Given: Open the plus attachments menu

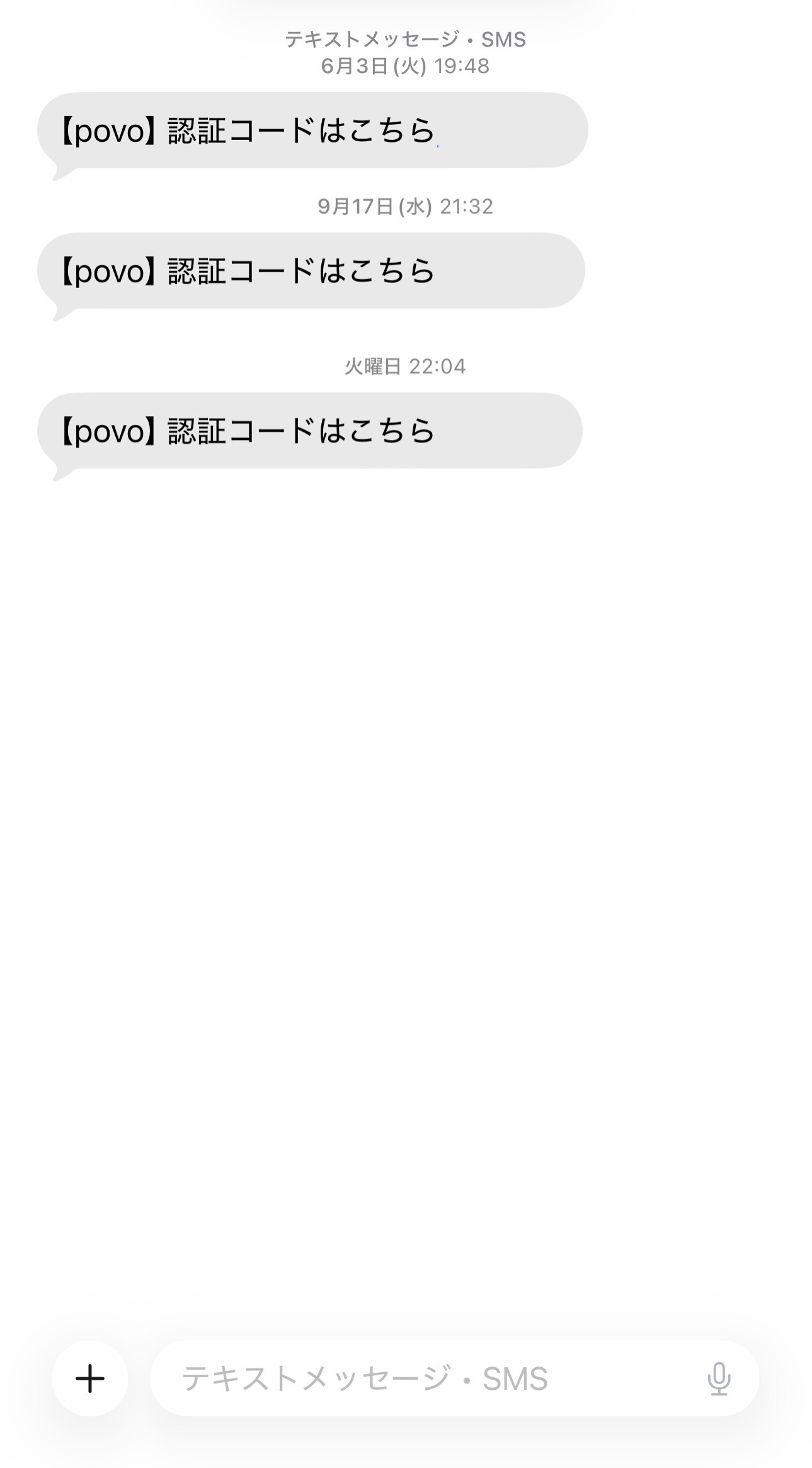Looking at the screenshot, I should pos(90,1378).
